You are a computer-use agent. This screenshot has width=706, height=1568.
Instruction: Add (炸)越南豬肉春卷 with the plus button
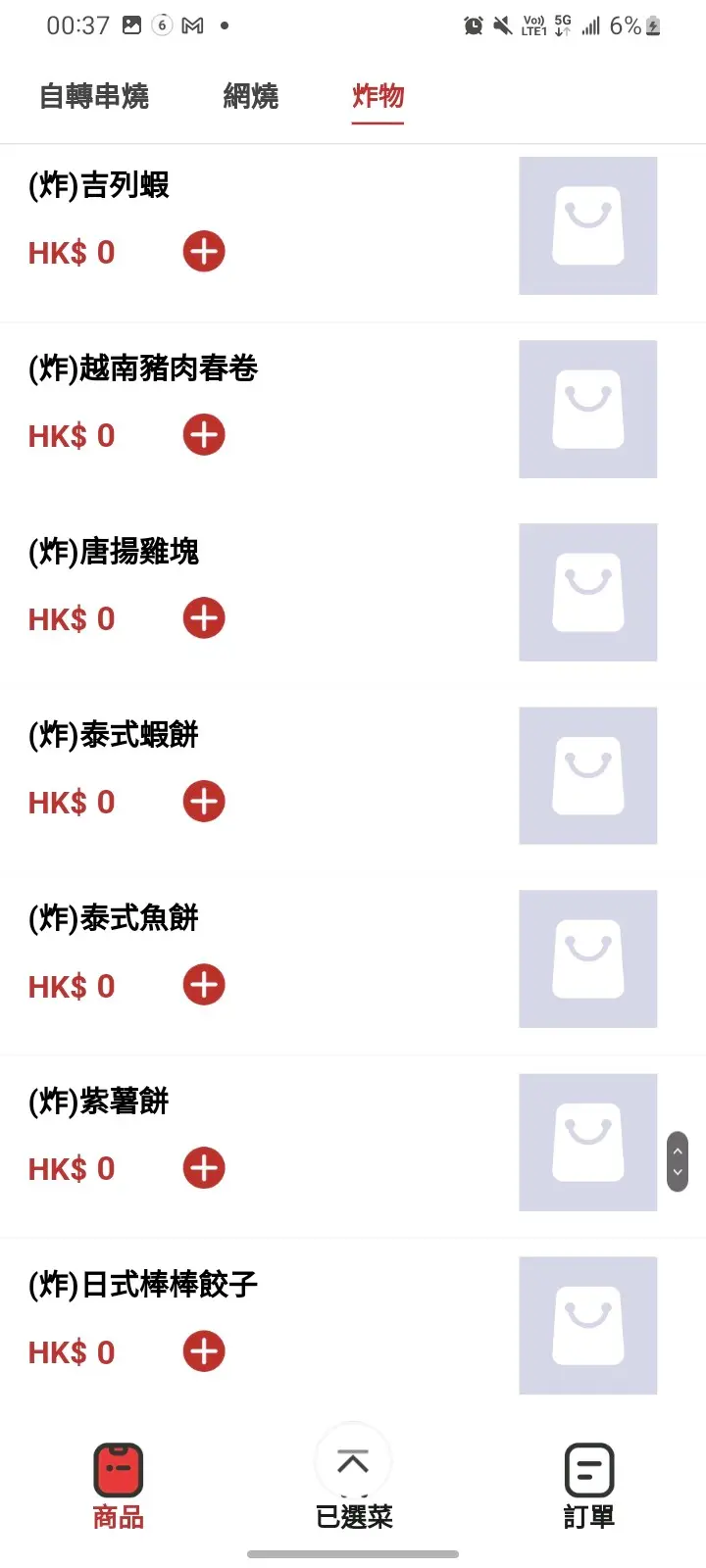click(204, 435)
